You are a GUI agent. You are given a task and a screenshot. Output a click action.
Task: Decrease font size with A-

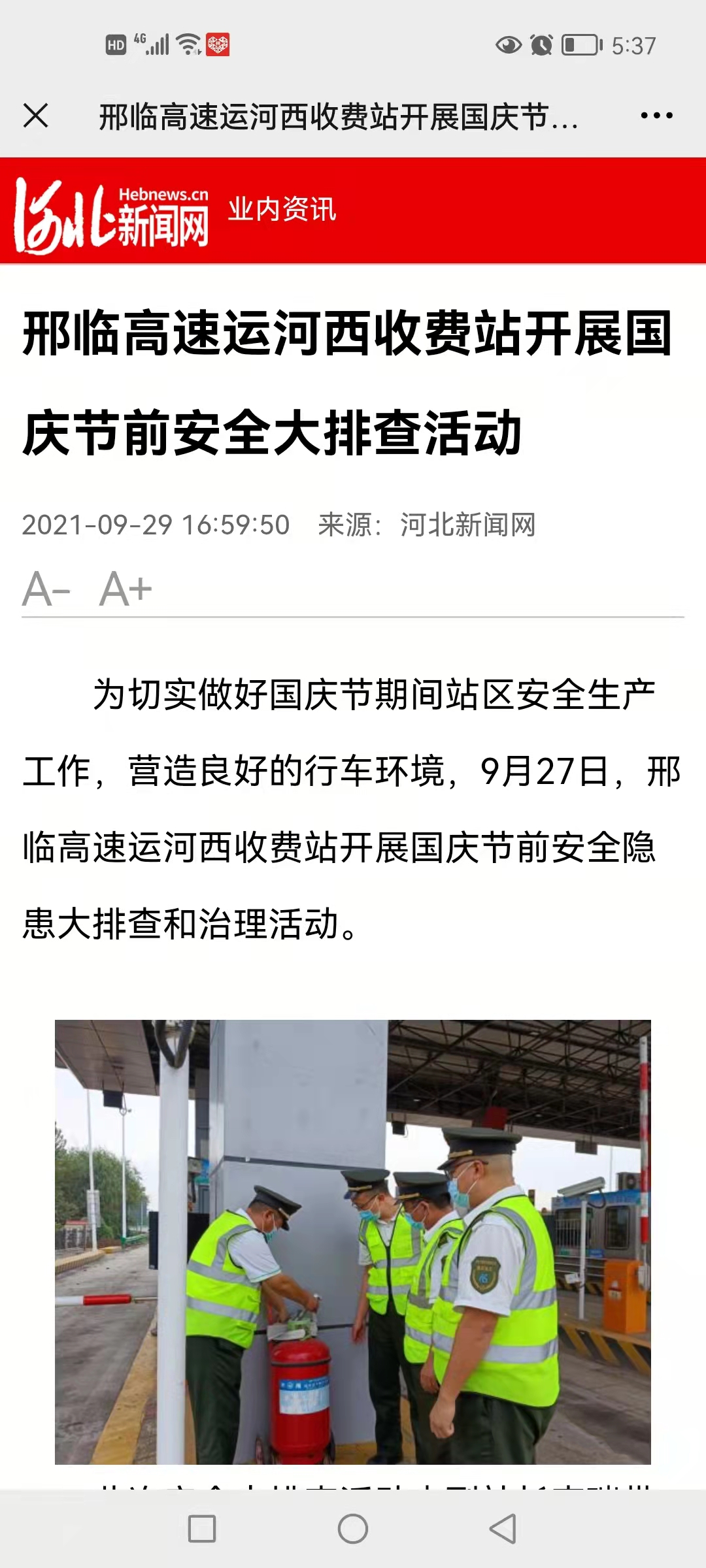point(46,589)
